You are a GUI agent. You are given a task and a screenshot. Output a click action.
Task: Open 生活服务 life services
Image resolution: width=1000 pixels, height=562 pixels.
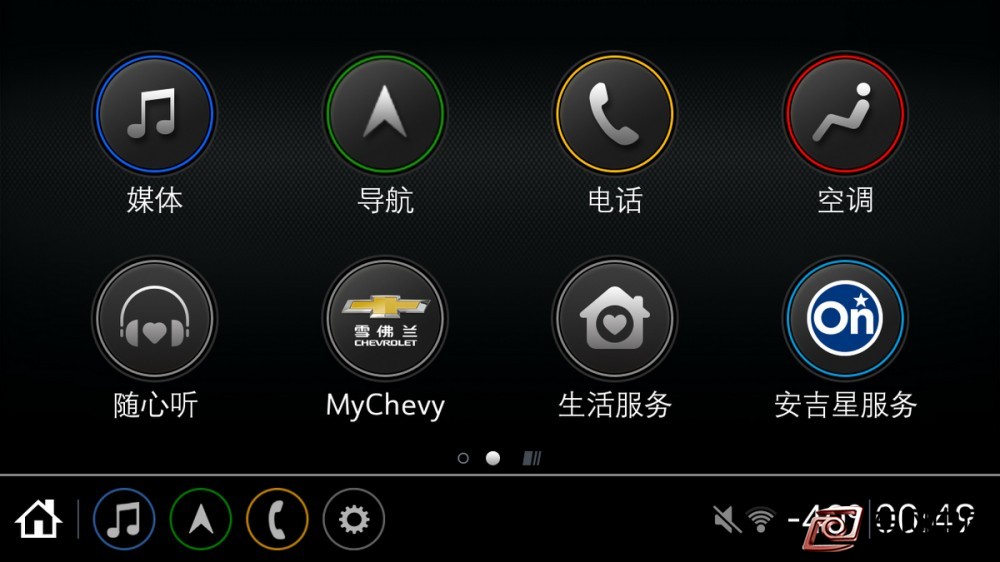coord(615,319)
